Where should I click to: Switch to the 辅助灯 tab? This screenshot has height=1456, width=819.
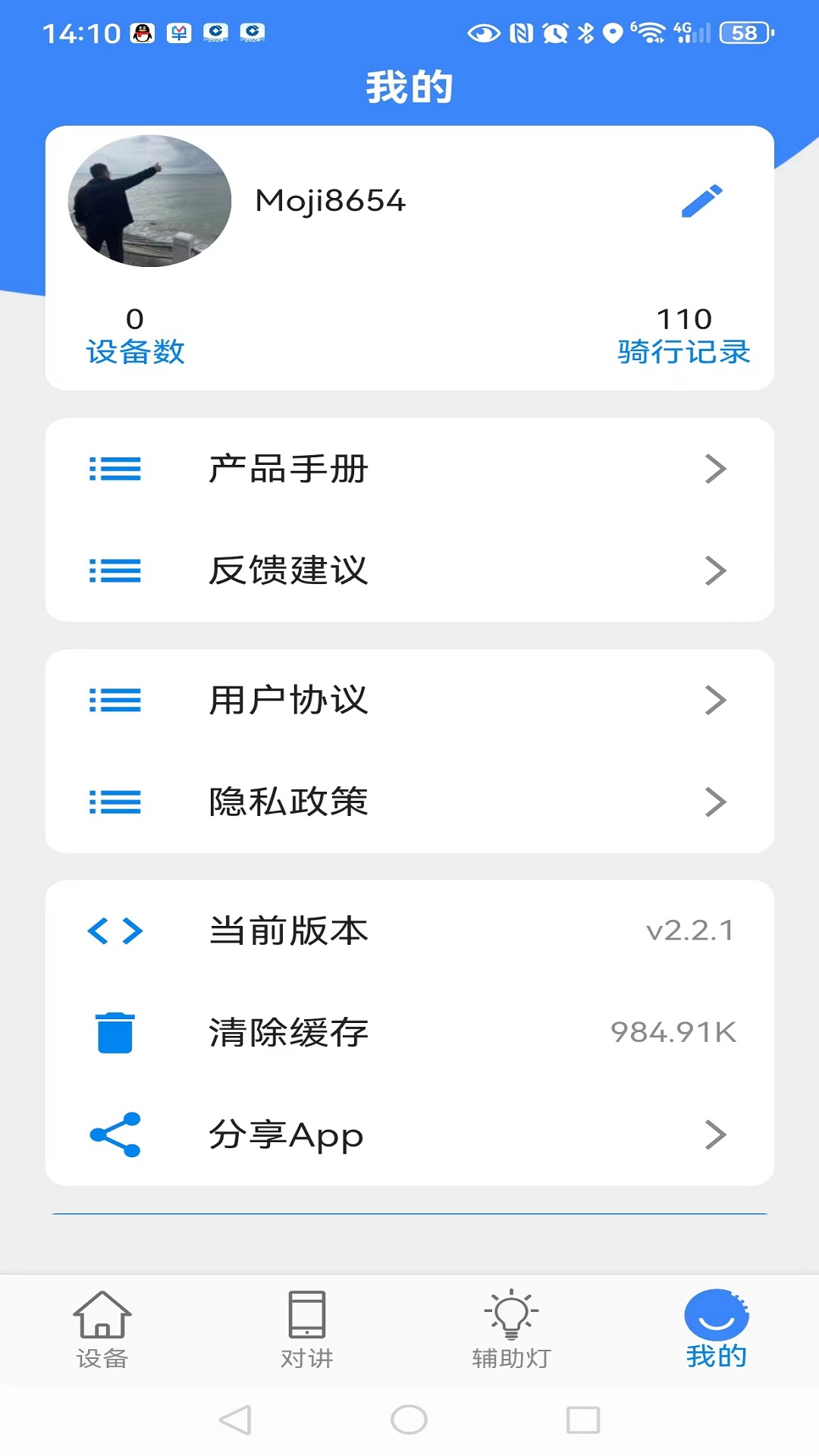pyautogui.click(x=512, y=1329)
